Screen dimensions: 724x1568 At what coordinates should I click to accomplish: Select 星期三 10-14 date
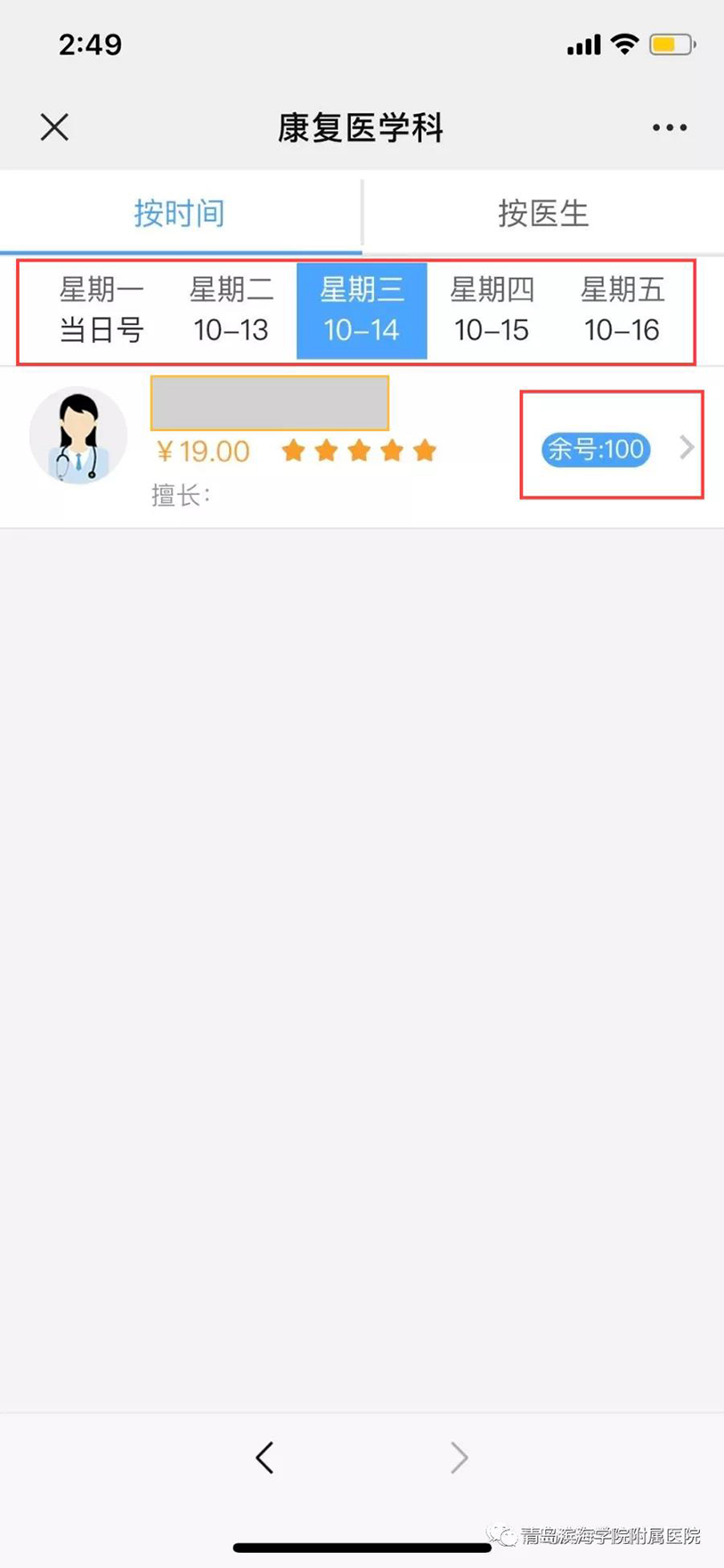pos(362,310)
